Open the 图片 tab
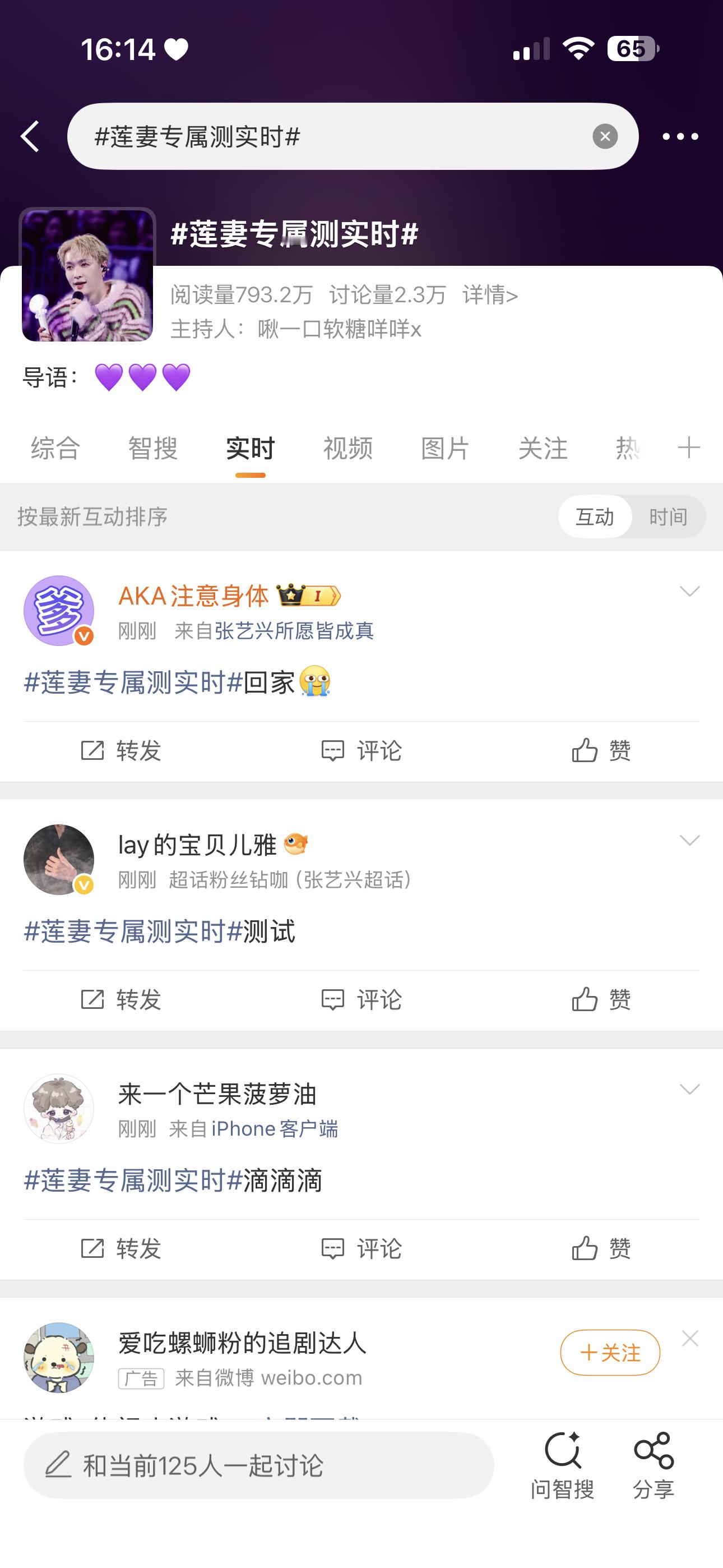 tap(445, 449)
